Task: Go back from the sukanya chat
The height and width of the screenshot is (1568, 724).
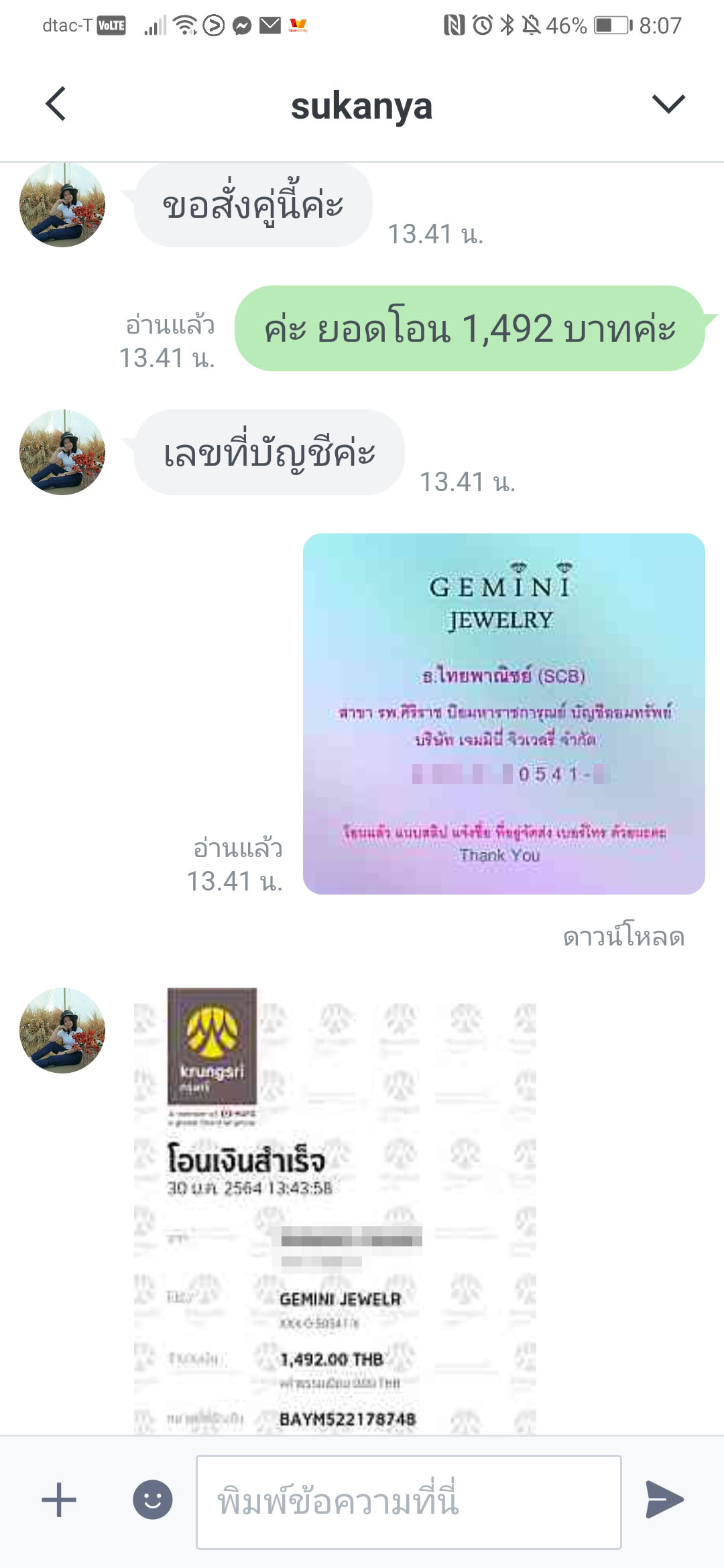Action: click(56, 104)
